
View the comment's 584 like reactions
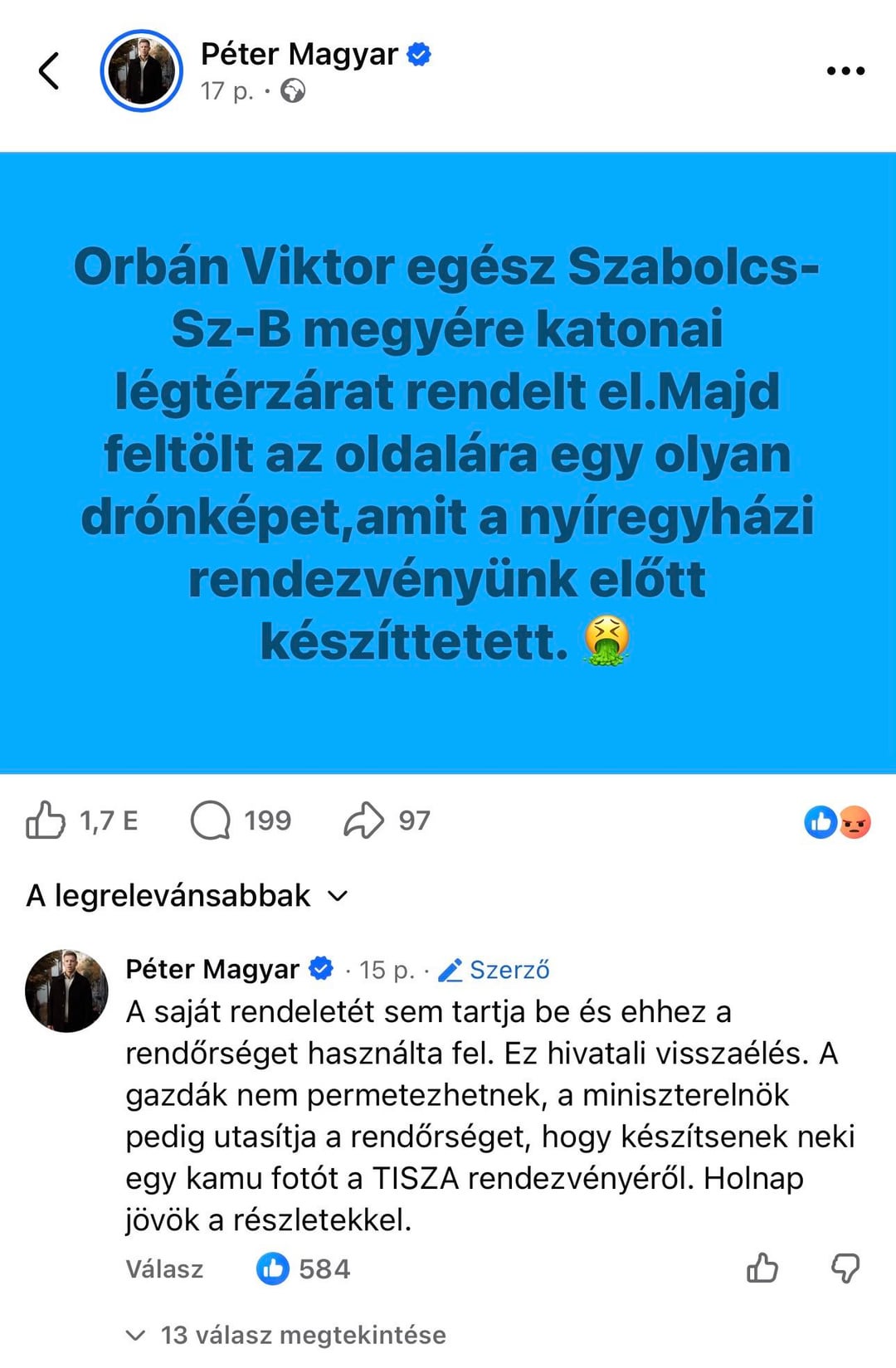click(304, 1269)
